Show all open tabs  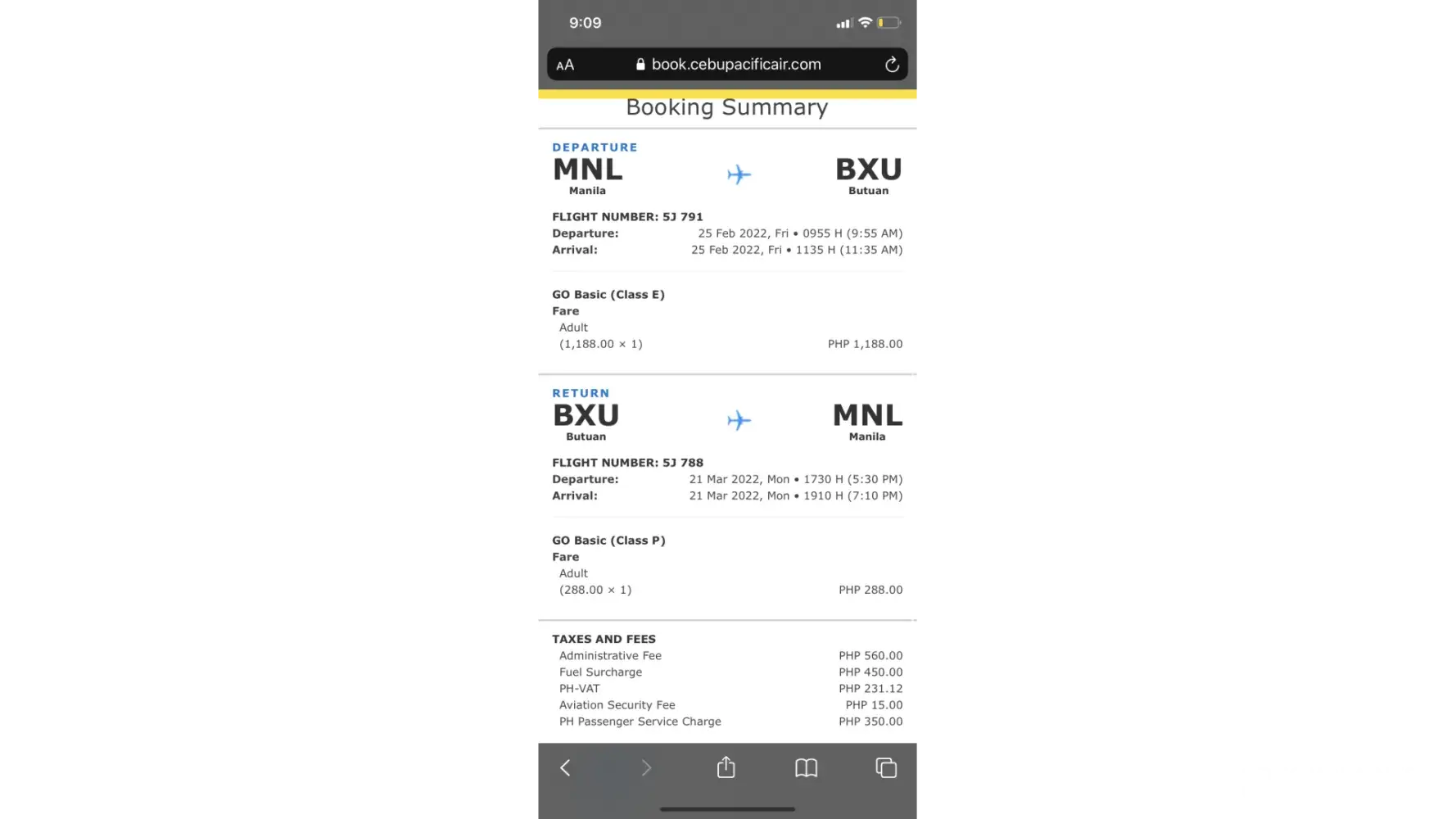pyautogui.click(x=886, y=767)
